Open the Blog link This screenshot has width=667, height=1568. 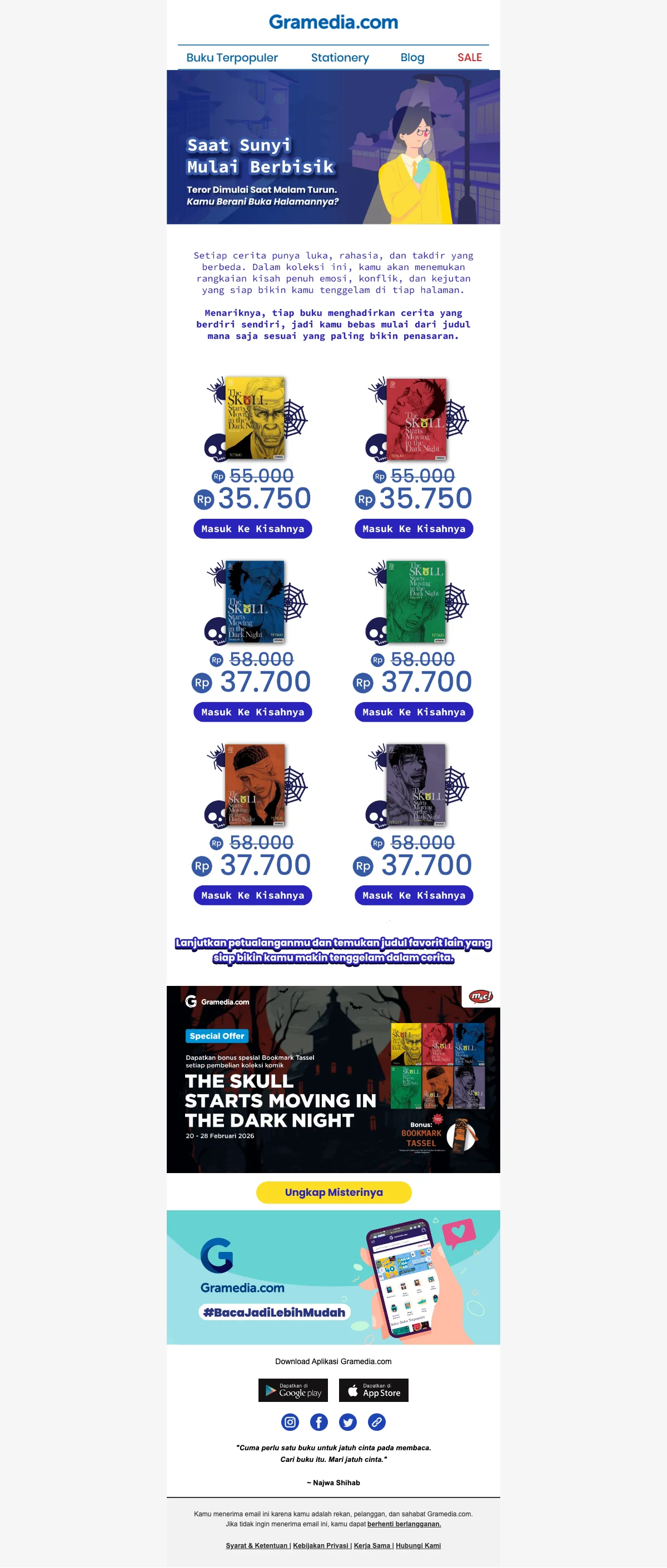click(412, 58)
